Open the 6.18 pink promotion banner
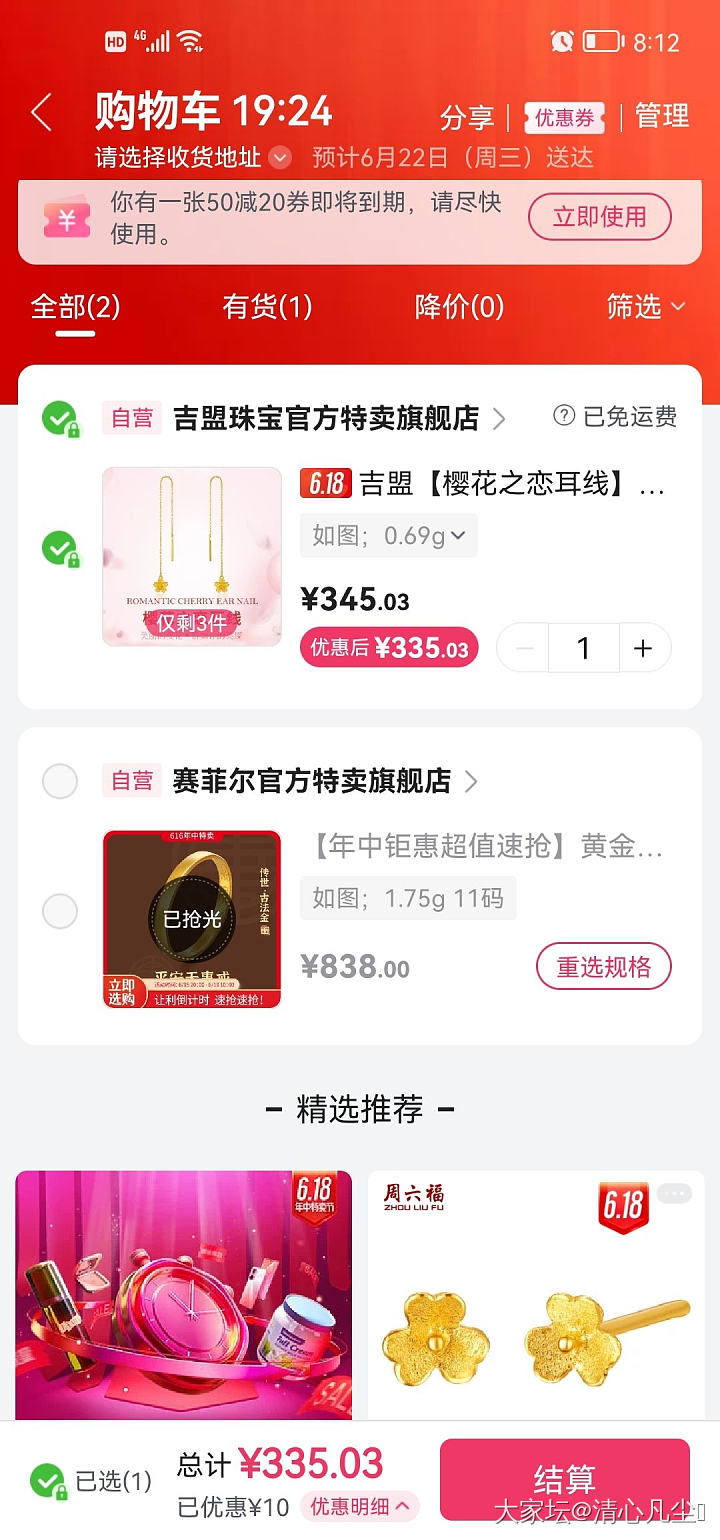The height and width of the screenshot is (1540, 720). (184, 1295)
